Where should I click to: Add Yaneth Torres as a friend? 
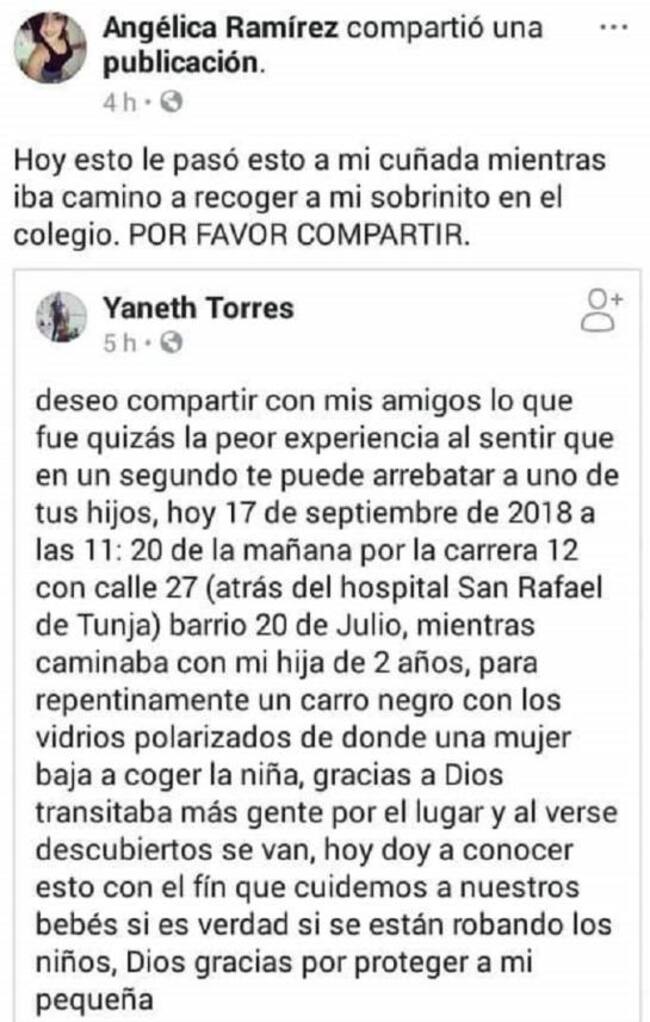click(601, 310)
